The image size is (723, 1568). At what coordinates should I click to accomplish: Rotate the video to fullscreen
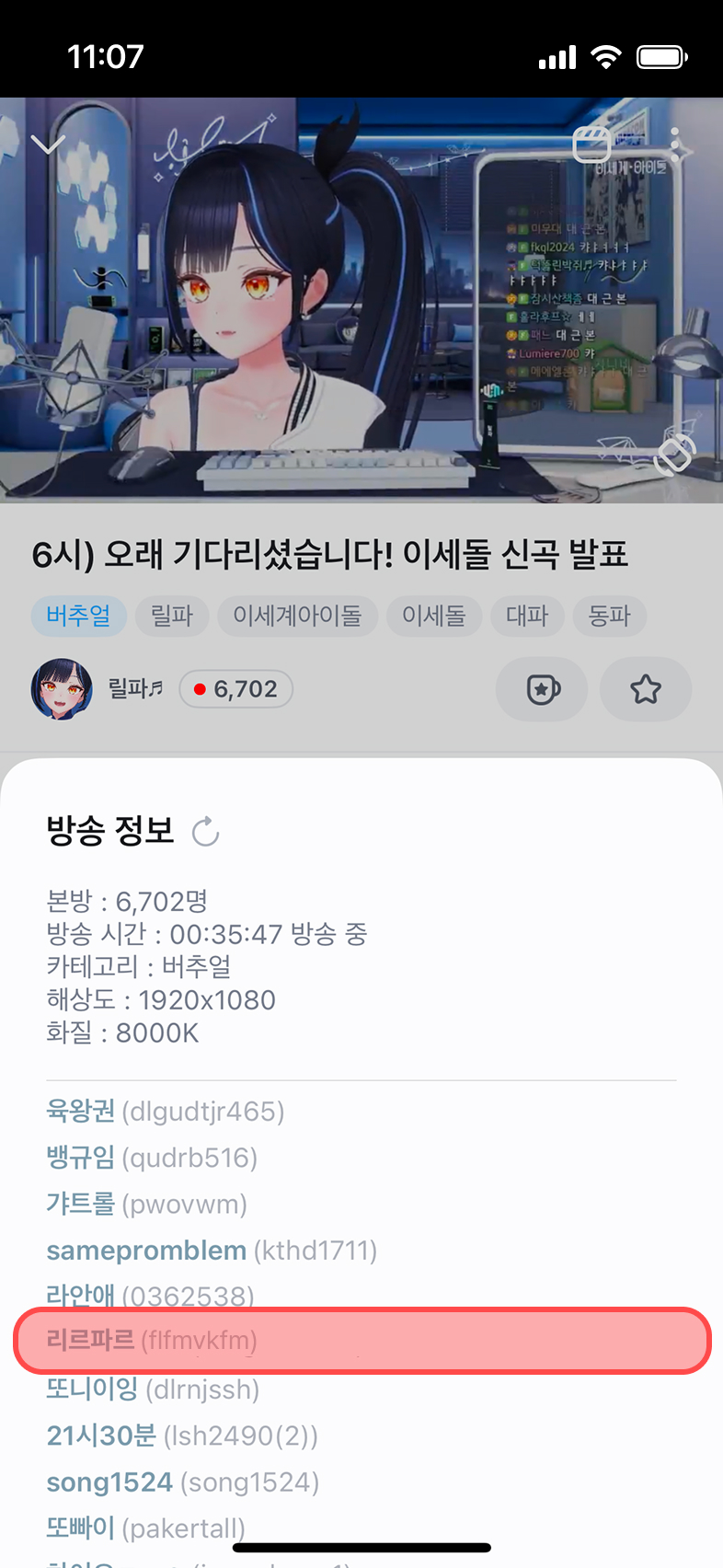(x=674, y=453)
